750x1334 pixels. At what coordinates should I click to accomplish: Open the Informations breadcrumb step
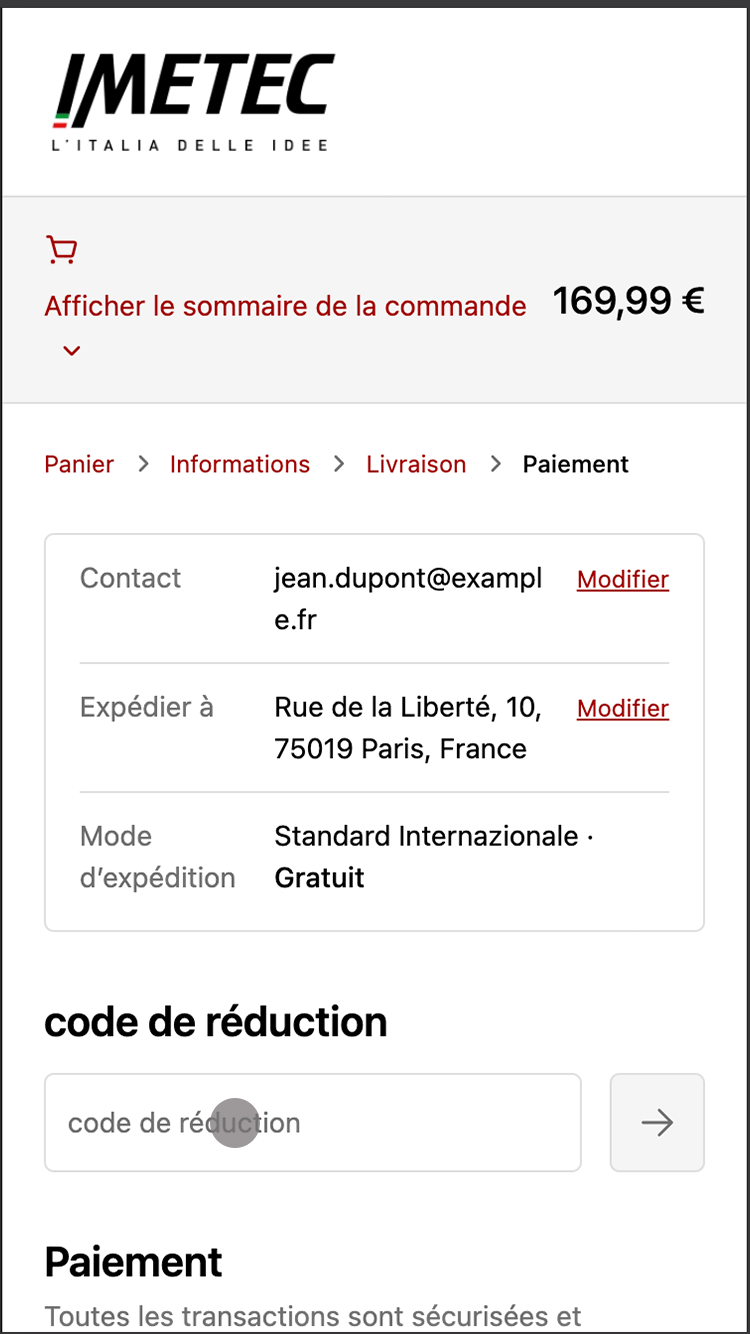click(240, 464)
